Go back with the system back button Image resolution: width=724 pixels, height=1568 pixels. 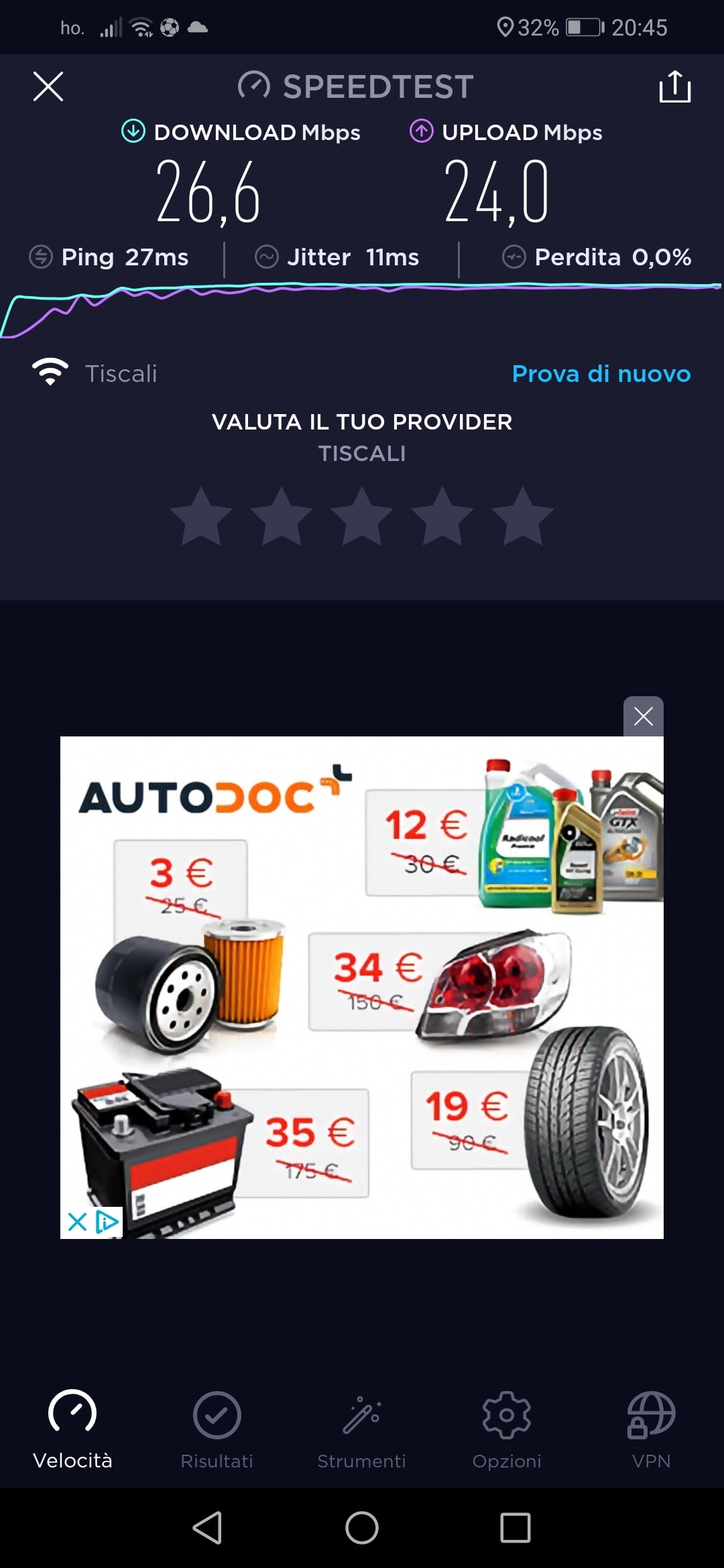tap(207, 1528)
